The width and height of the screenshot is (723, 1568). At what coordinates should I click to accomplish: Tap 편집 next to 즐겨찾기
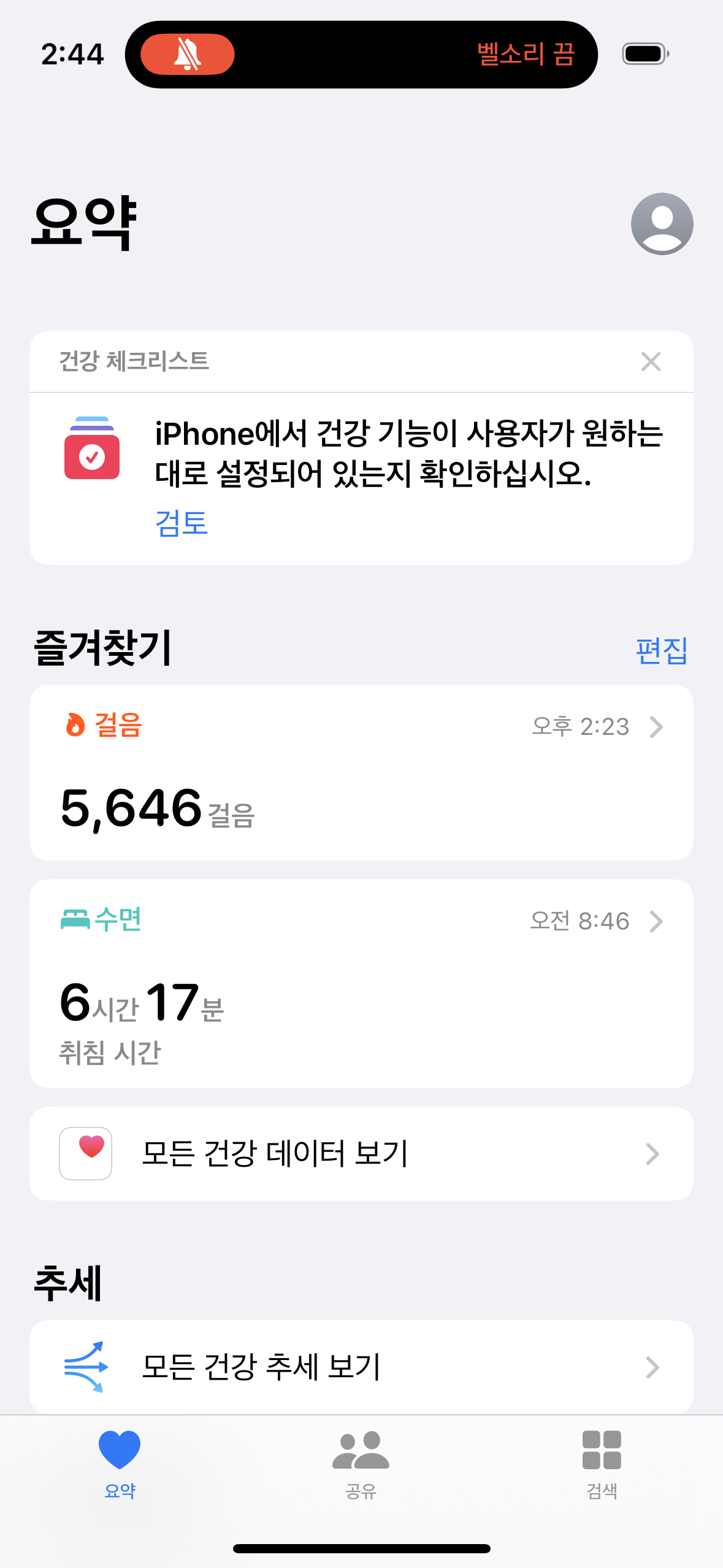tap(661, 650)
